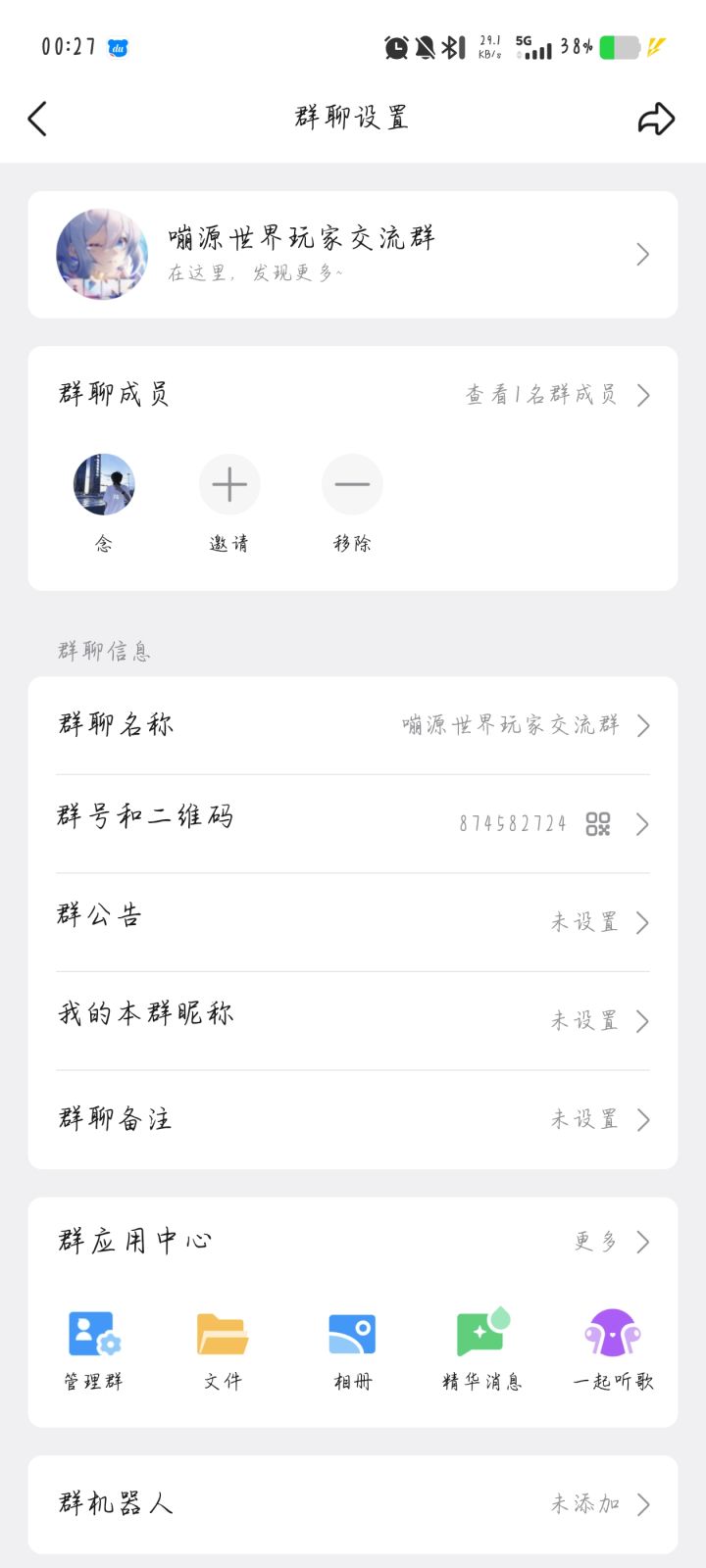
Task: Edit the 群聊名称 group name
Action: point(353,725)
